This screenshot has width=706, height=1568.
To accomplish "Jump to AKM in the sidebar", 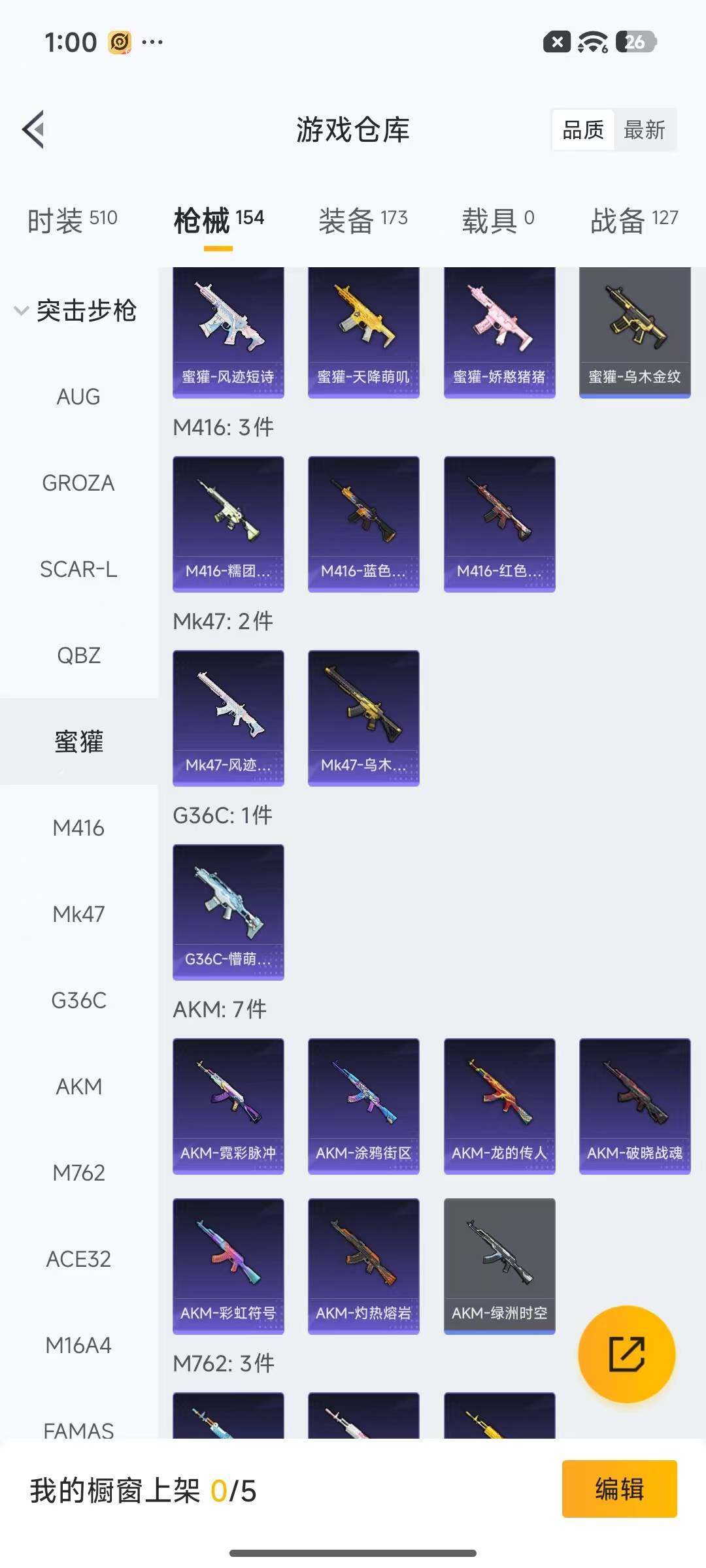I will point(78,1086).
